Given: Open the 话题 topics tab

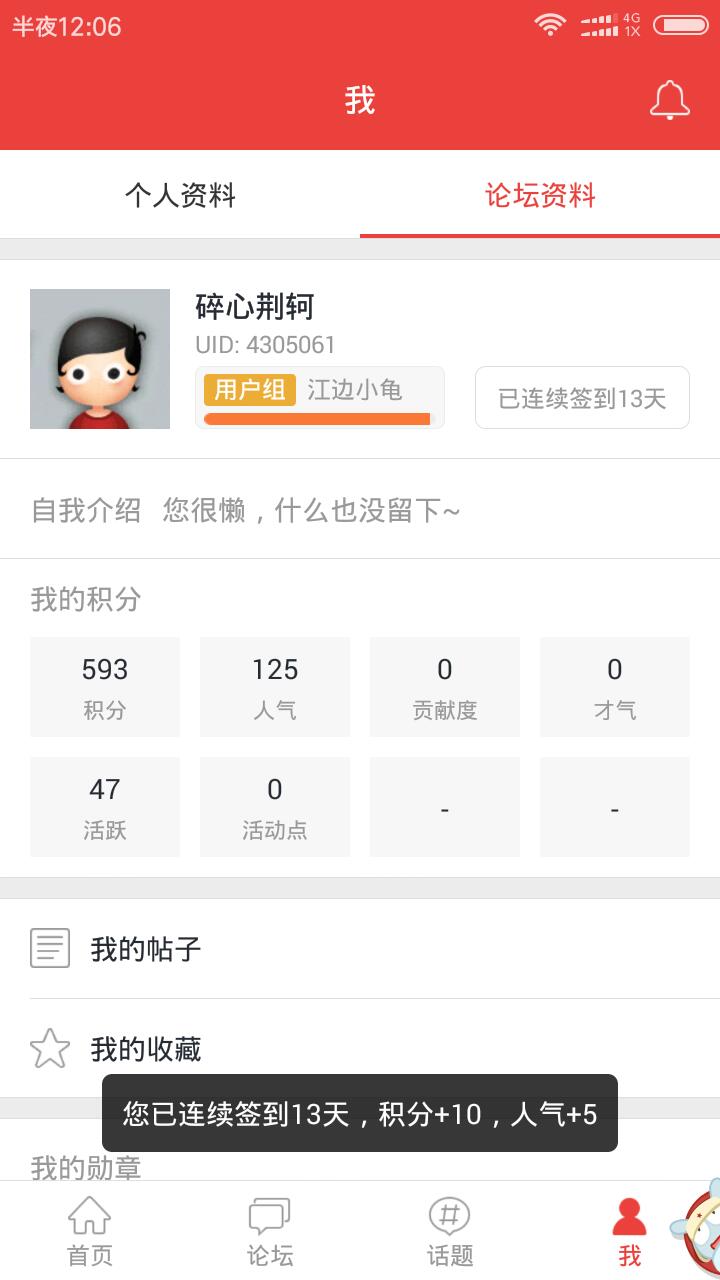Looking at the screenshot, I should 450,1232.
